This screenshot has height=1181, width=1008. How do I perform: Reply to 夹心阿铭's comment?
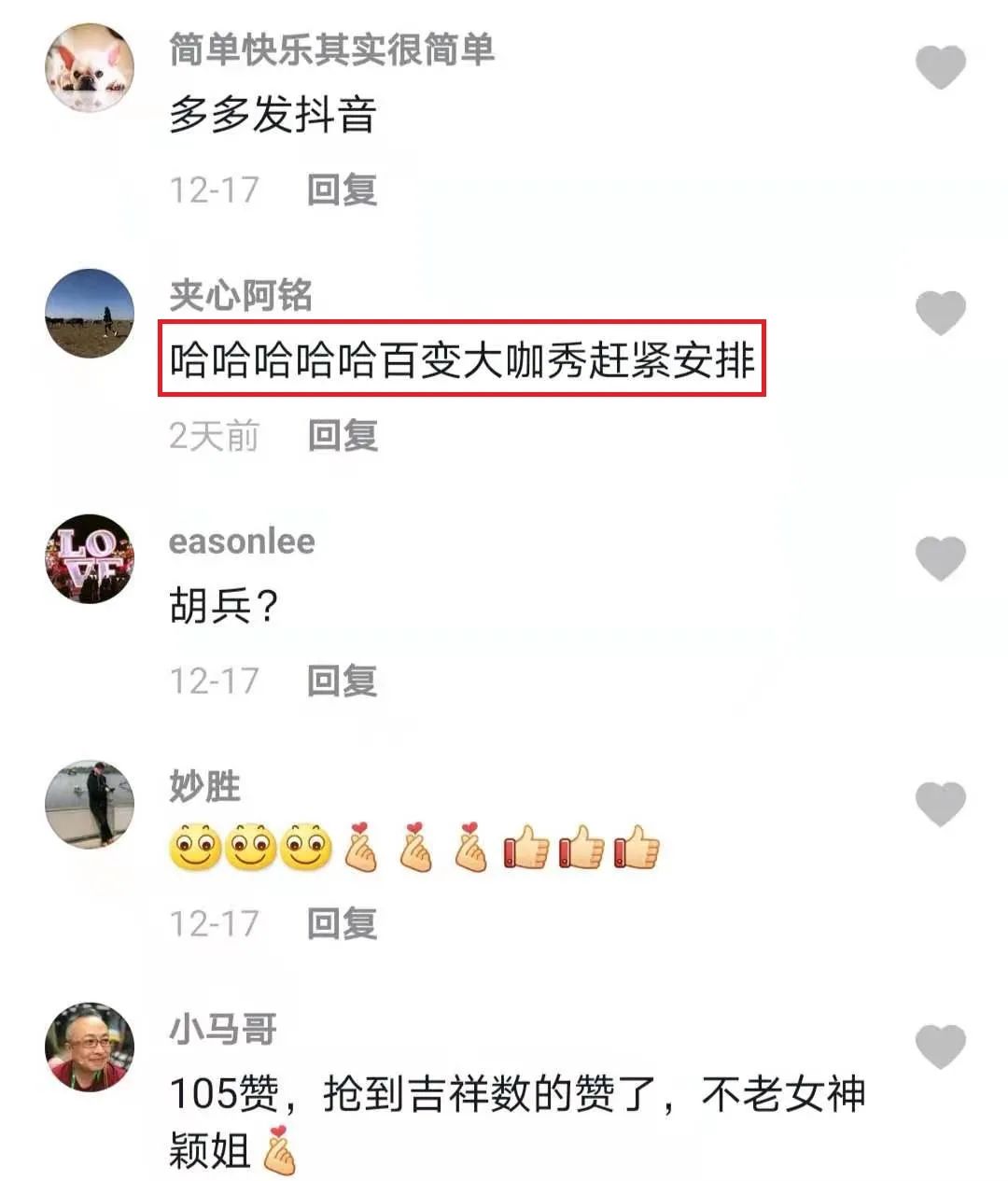[343, 435]
